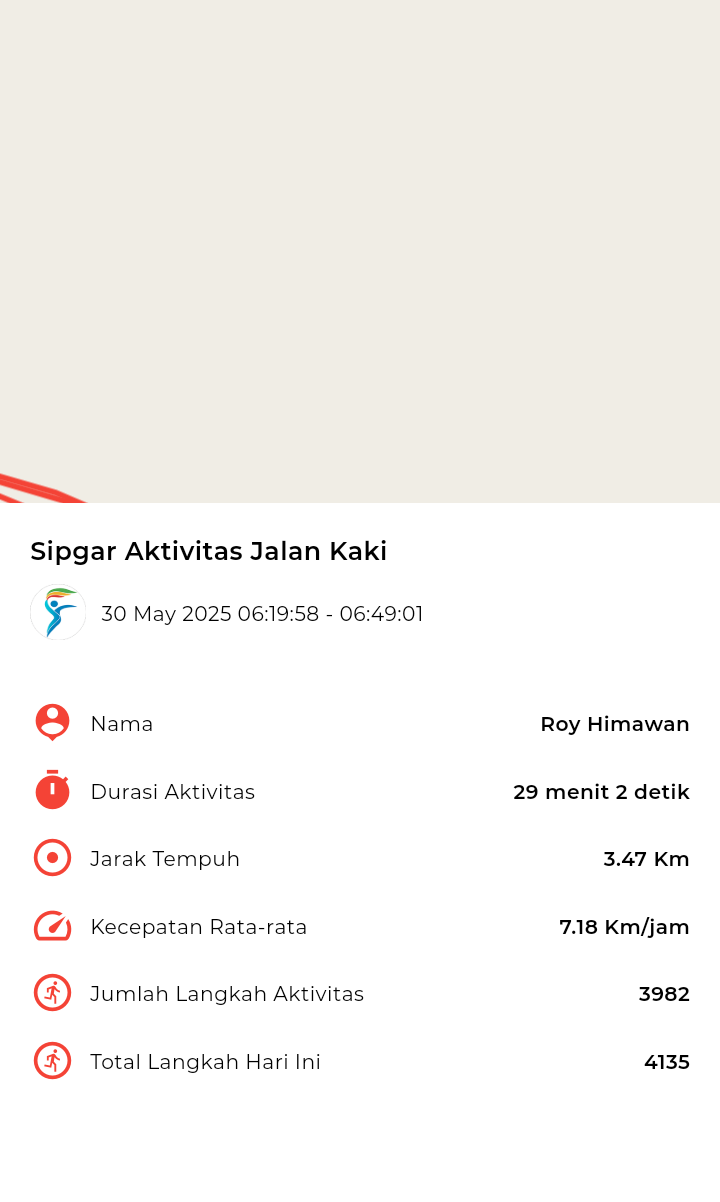Toggle the Durasi Aktivitas row
The image size is (720, 1202).
[x=360, y=790]
